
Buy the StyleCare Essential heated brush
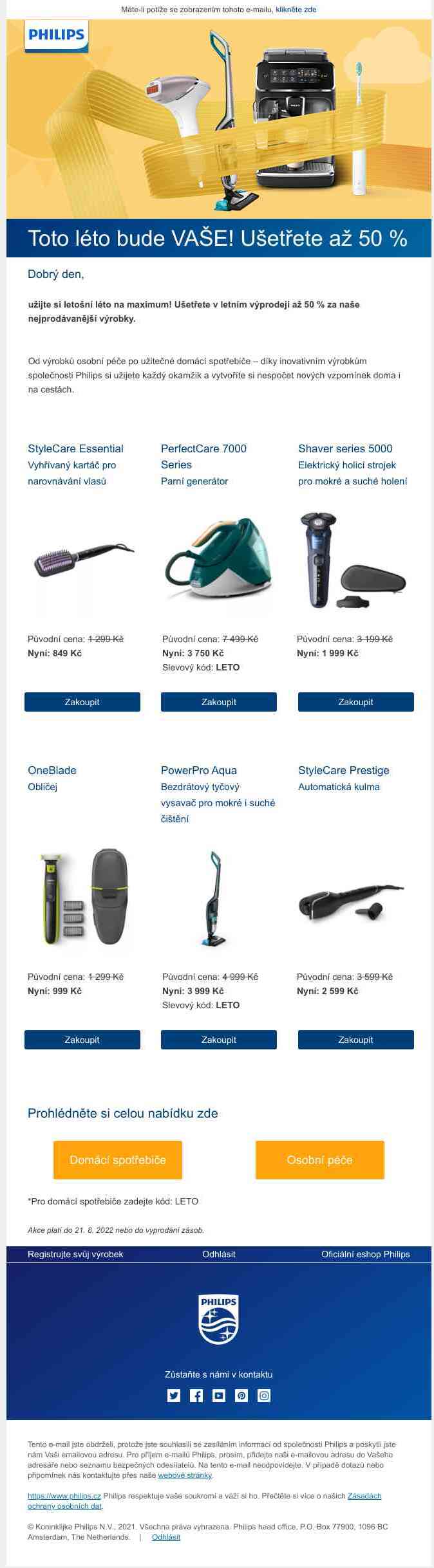[x=82, y=702]
